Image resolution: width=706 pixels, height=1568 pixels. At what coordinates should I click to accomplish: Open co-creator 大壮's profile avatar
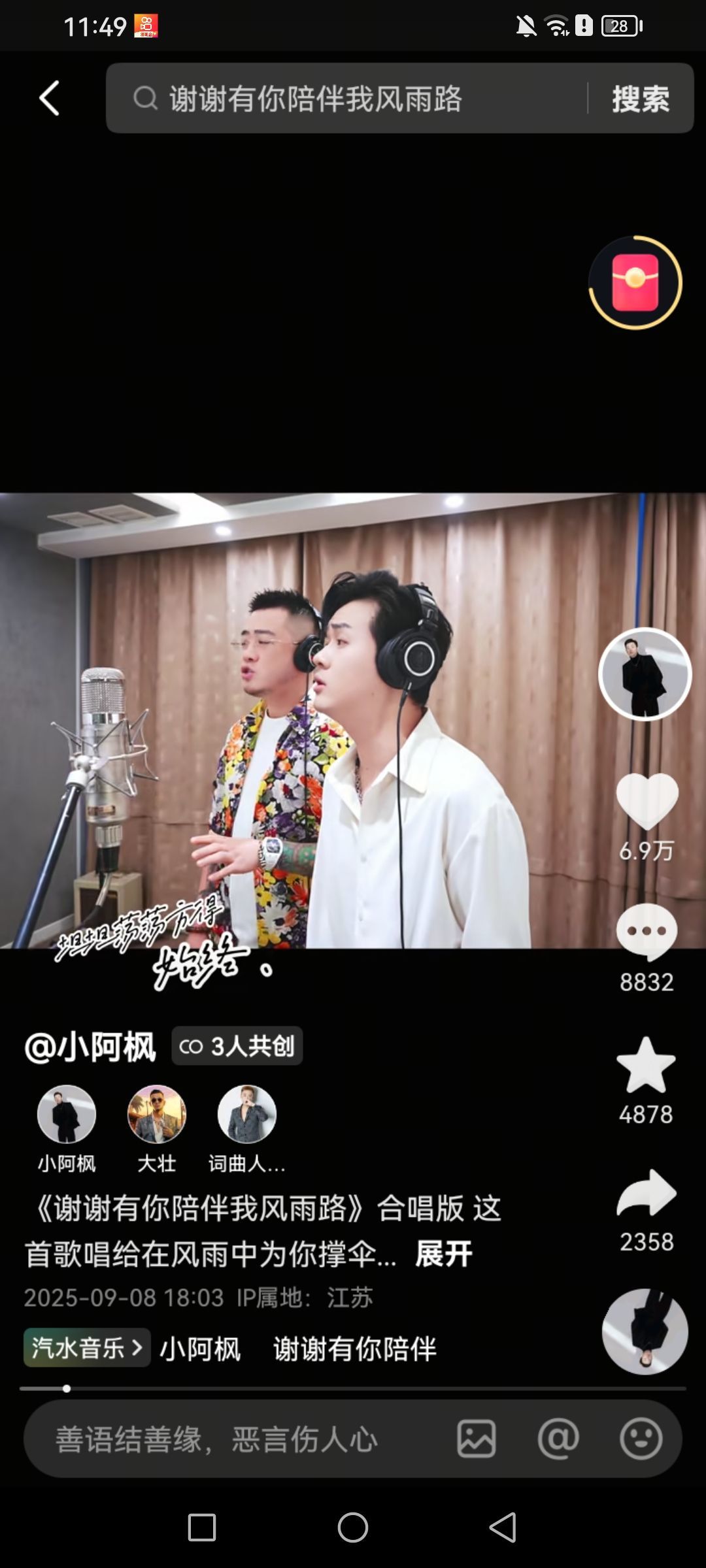(x=157, y=1115)
